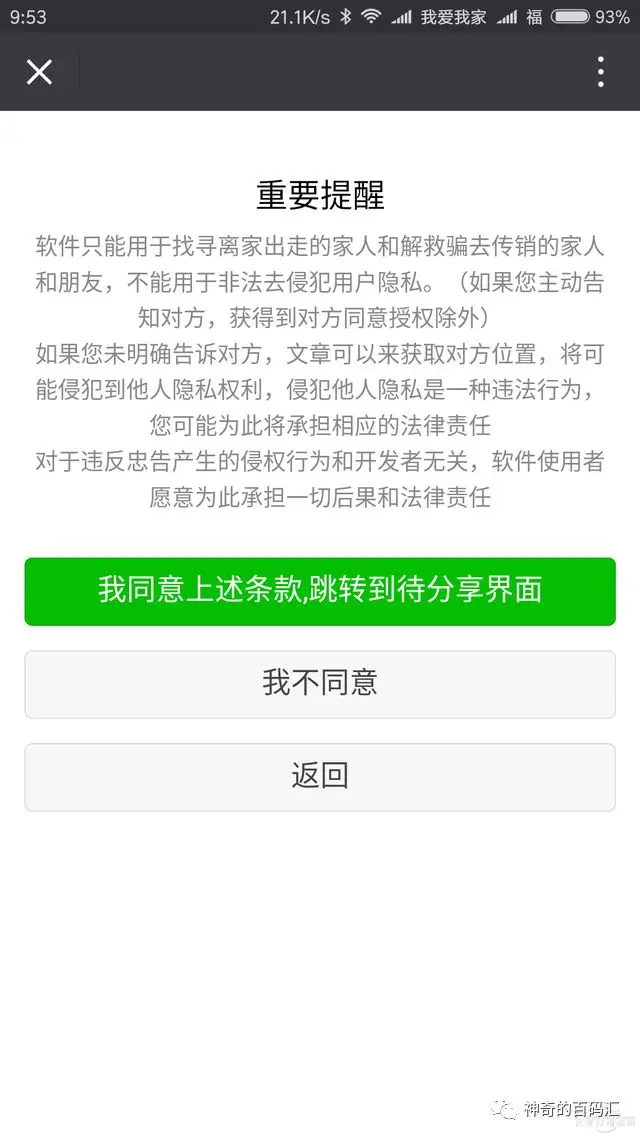Tap 我同意上述条款,跳转到待分享界面 button
Screen dimensions: 640x1138
[320, 591]
